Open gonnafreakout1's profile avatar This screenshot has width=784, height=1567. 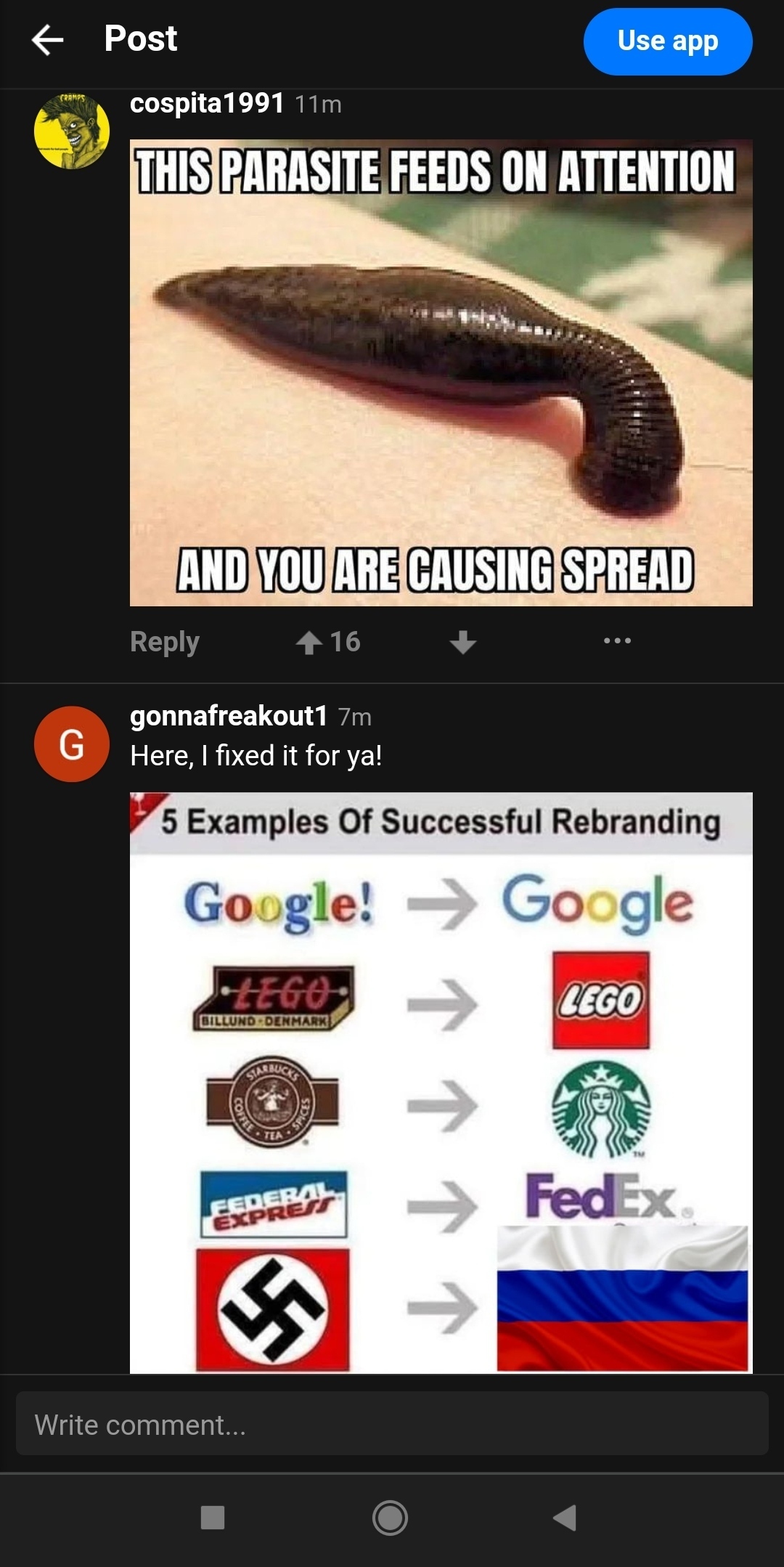click(x=72, y=744)
